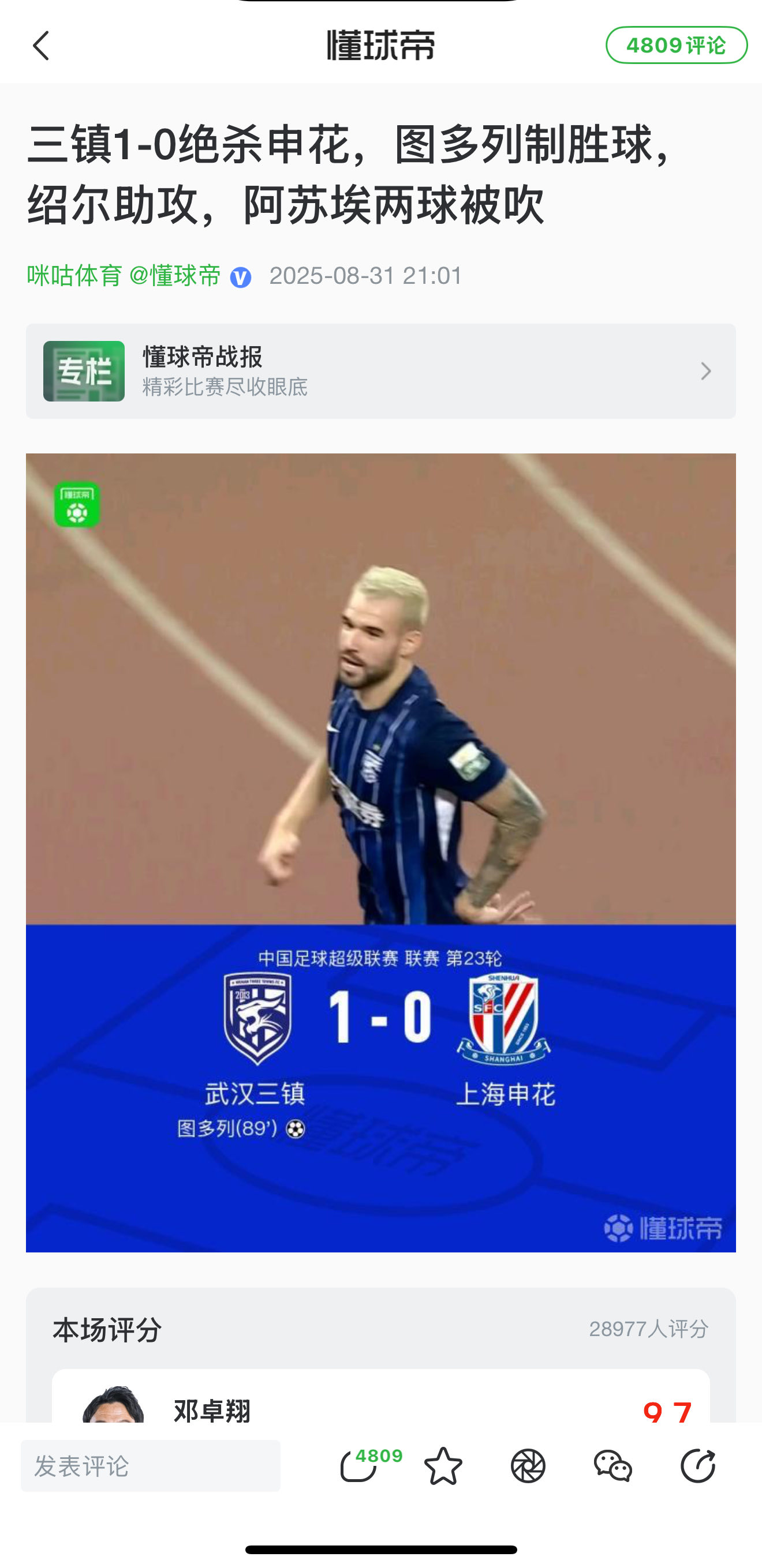Share this article to WeChat
Image resolution: width=762 pixels, height=1568 pixels.
612,1466
